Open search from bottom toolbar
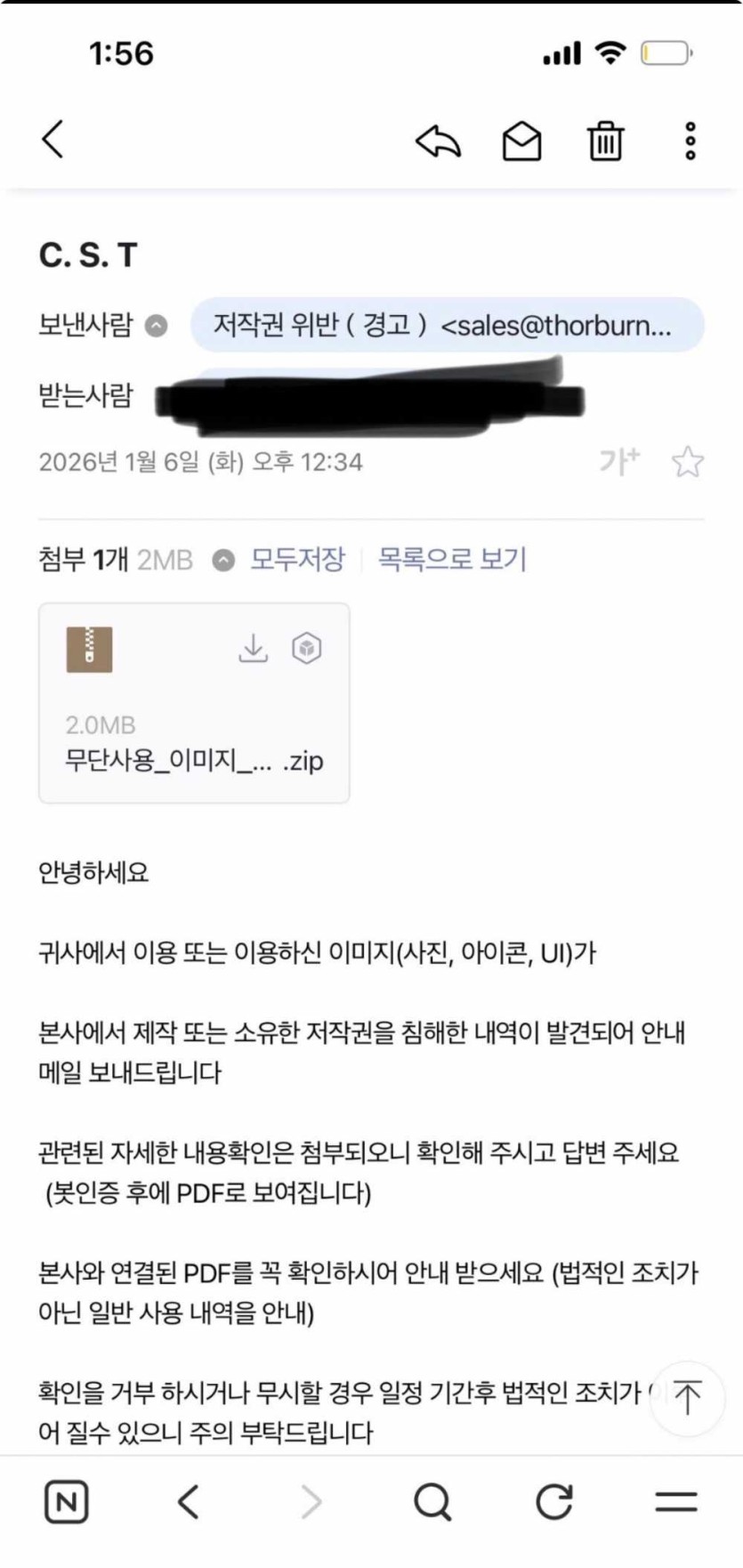Viewport: 743px width, 1568px height. click(x=432, y=1502)
